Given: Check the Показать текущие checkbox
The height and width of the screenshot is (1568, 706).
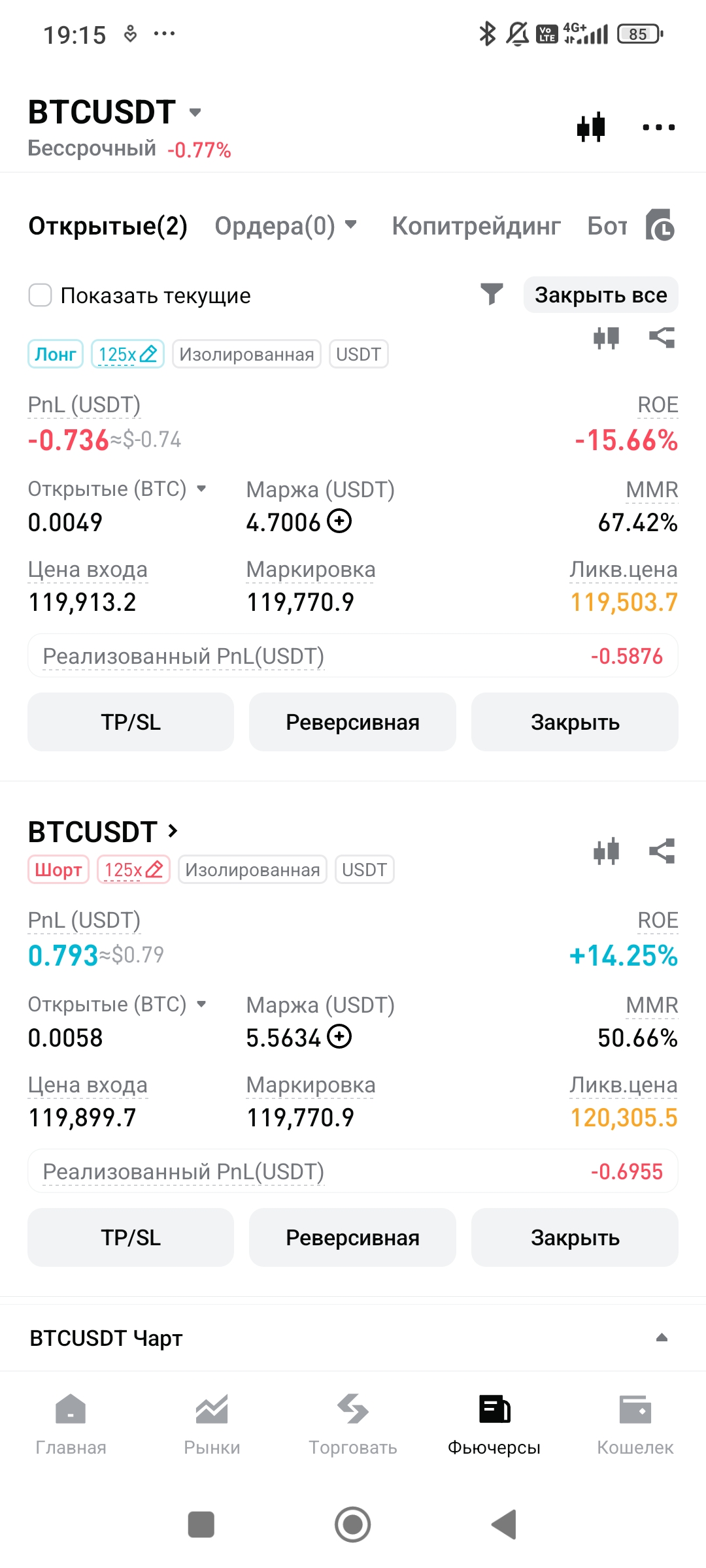Looking at the screenshot, I should (x=40, y=295).
